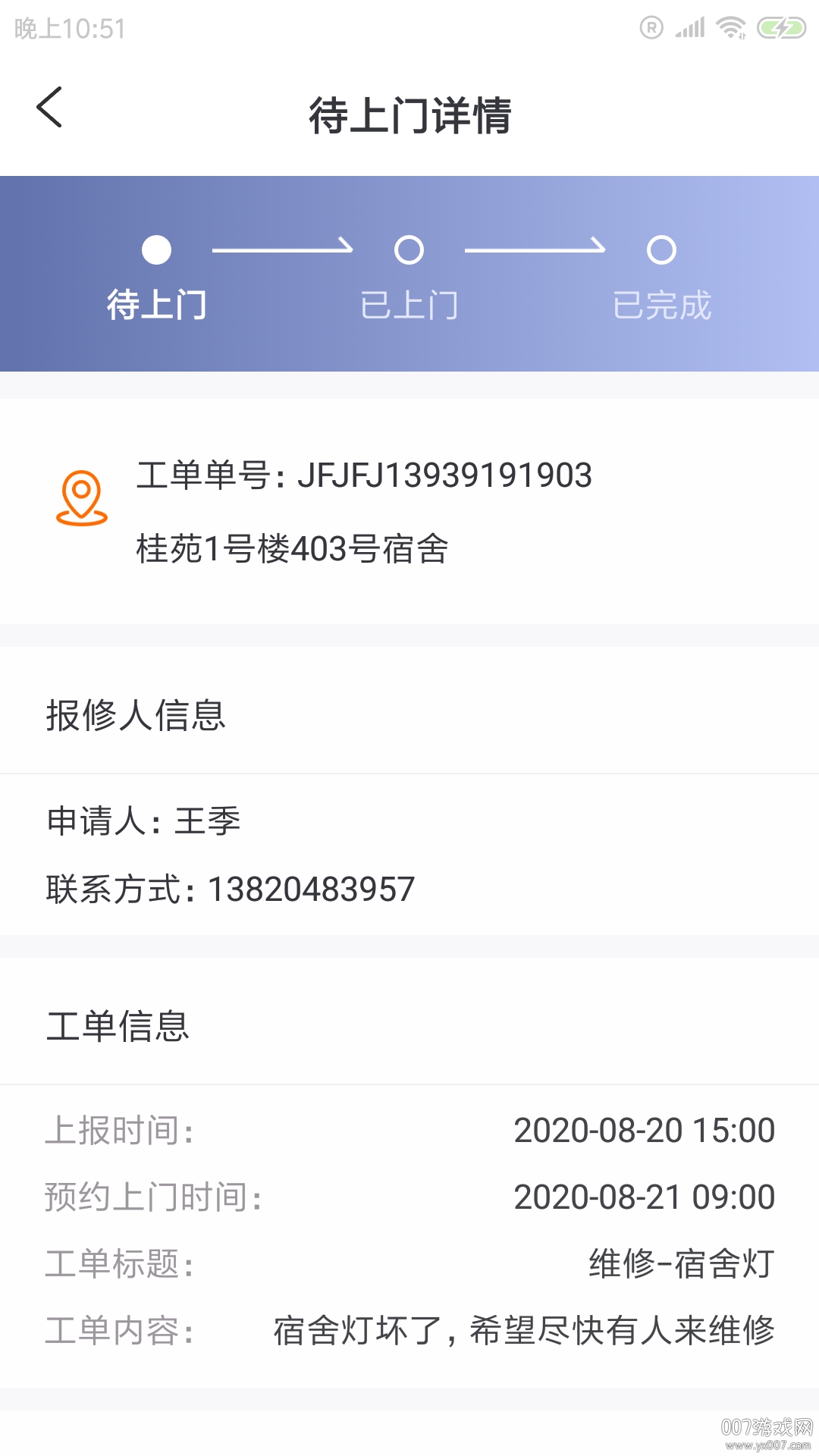Viewport: 819px width, 1456px height.
Task: Tap address 桂苑1号楼403号宿舍
Action: pyautogui.click(x=291, y=550)
